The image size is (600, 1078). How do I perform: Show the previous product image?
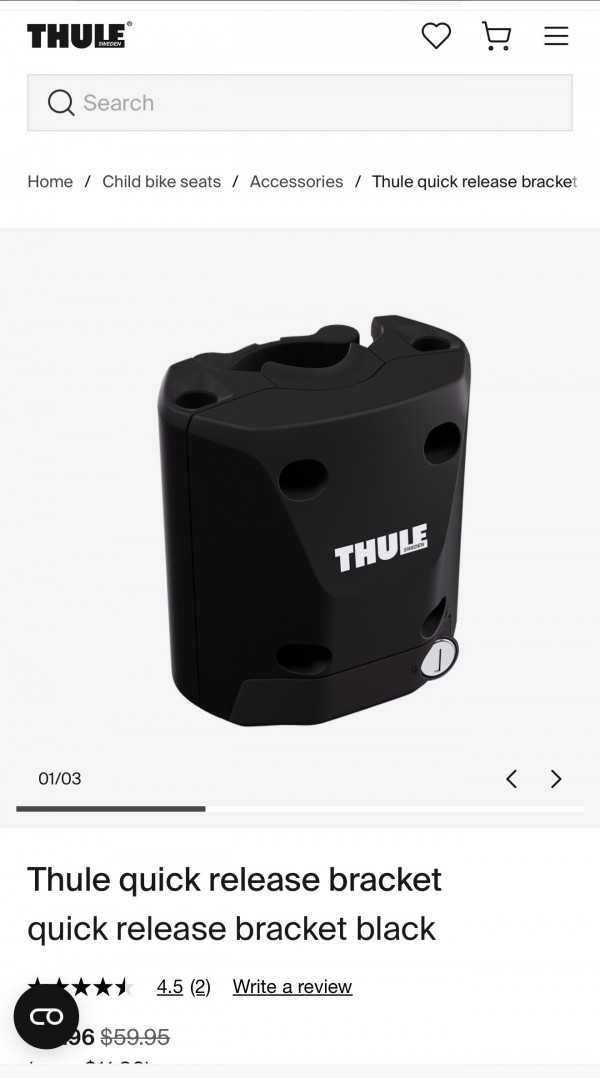pos(511,778)
